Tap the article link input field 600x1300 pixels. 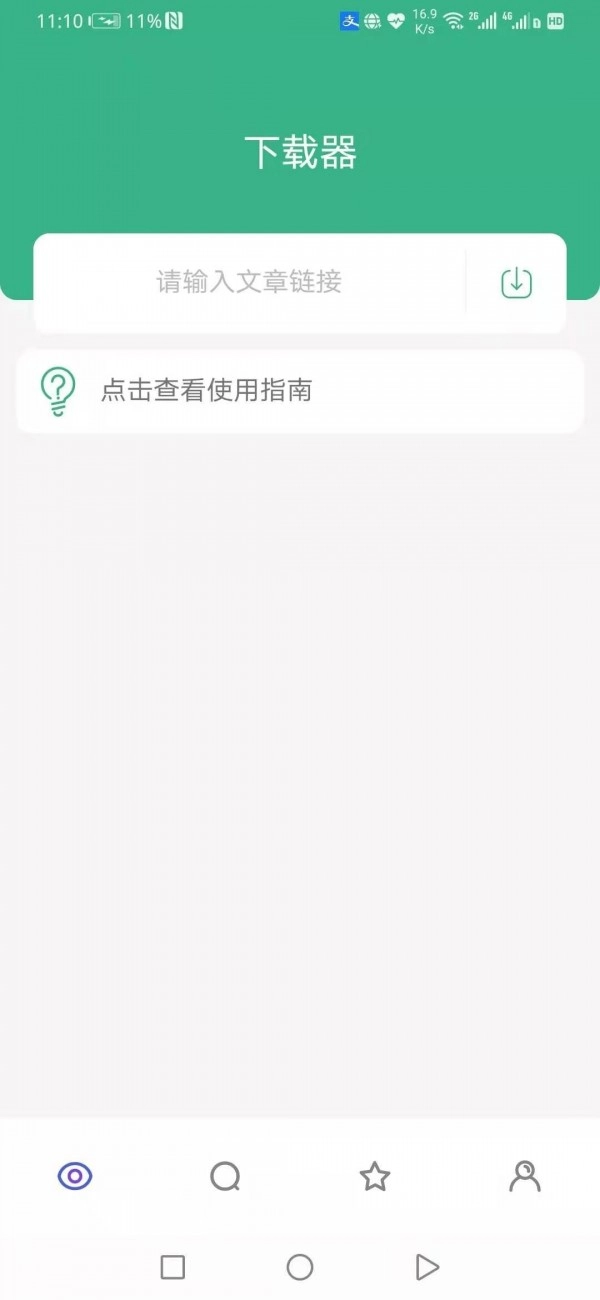coord(249,282)
